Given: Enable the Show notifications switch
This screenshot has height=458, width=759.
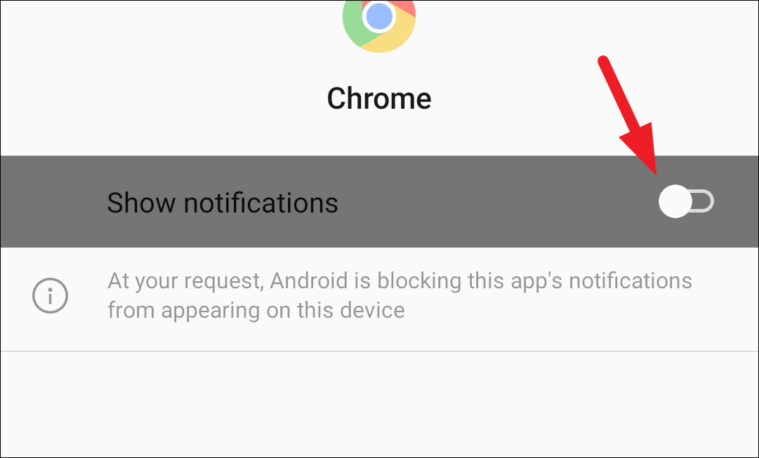Looking at the screenshot, I should pos(686,201).
